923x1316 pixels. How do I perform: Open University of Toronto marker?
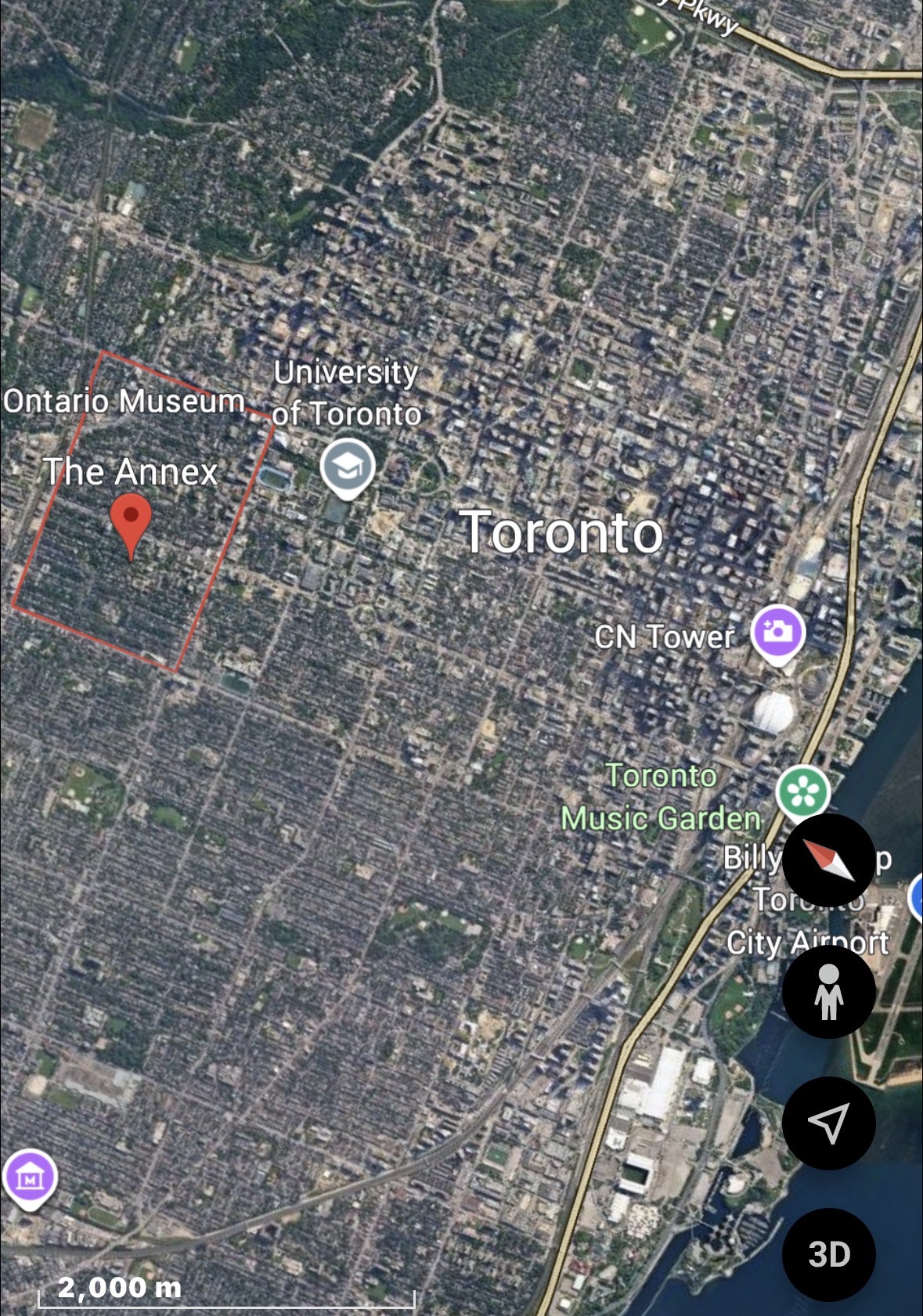coord(348,467)
